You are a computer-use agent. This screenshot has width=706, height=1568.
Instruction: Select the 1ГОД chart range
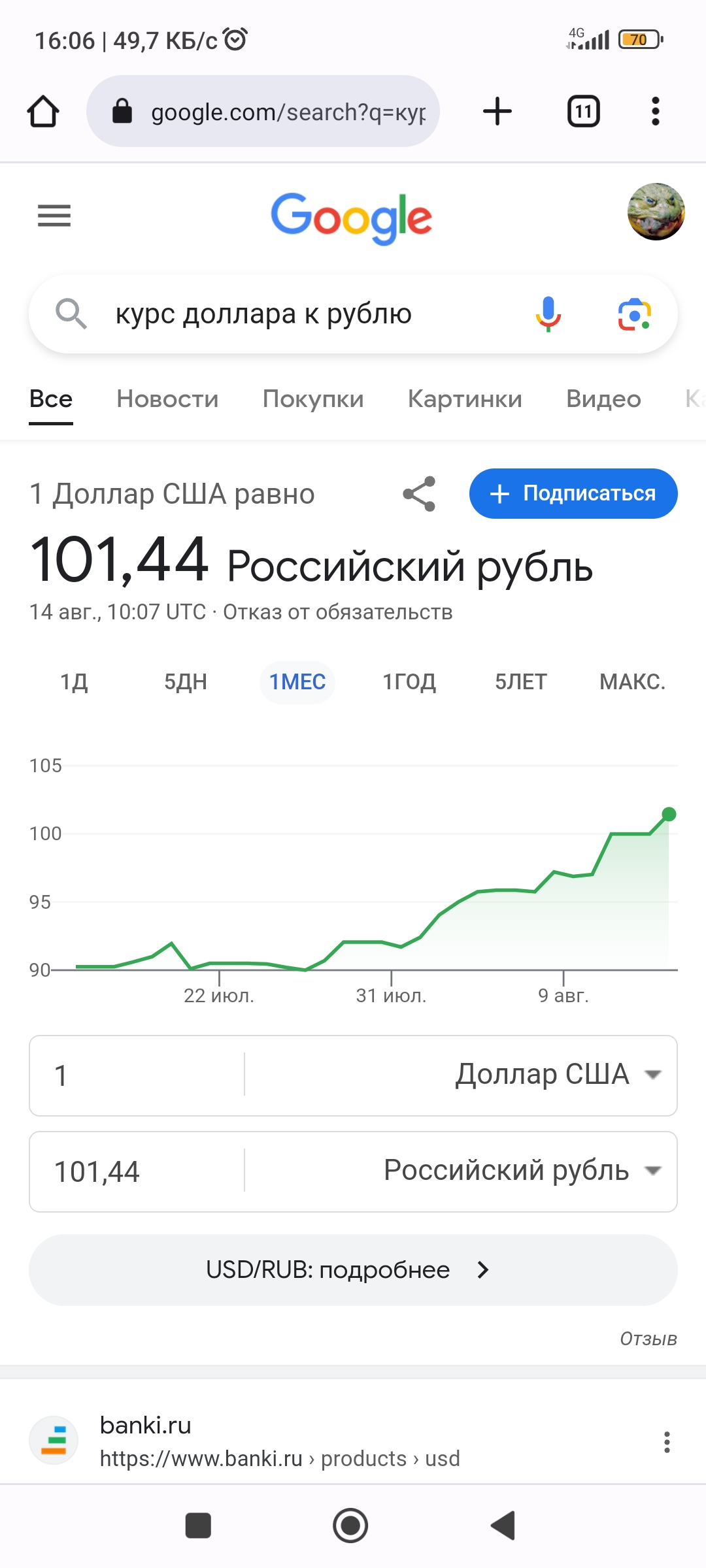409,682
